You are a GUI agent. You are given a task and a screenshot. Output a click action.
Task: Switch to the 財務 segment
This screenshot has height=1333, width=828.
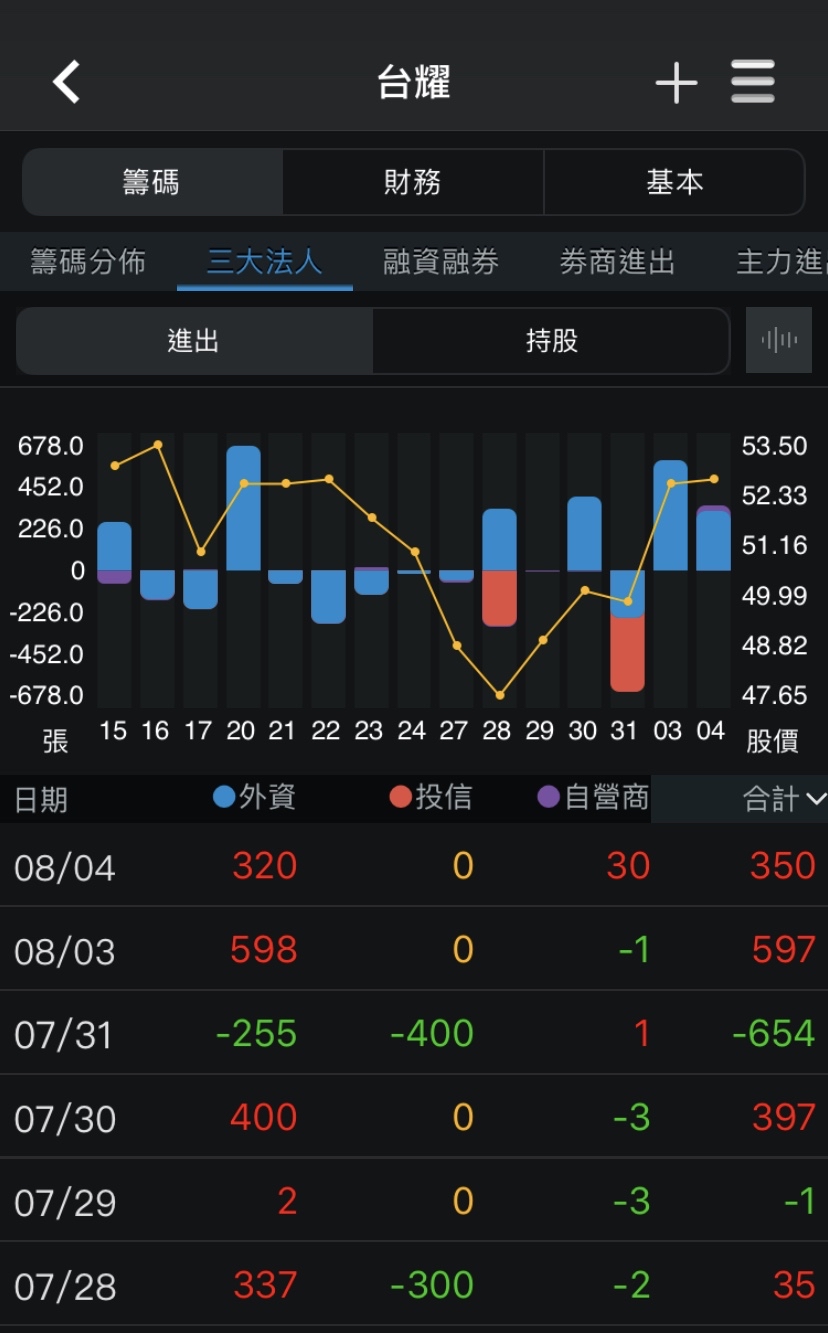click(412, 182)
